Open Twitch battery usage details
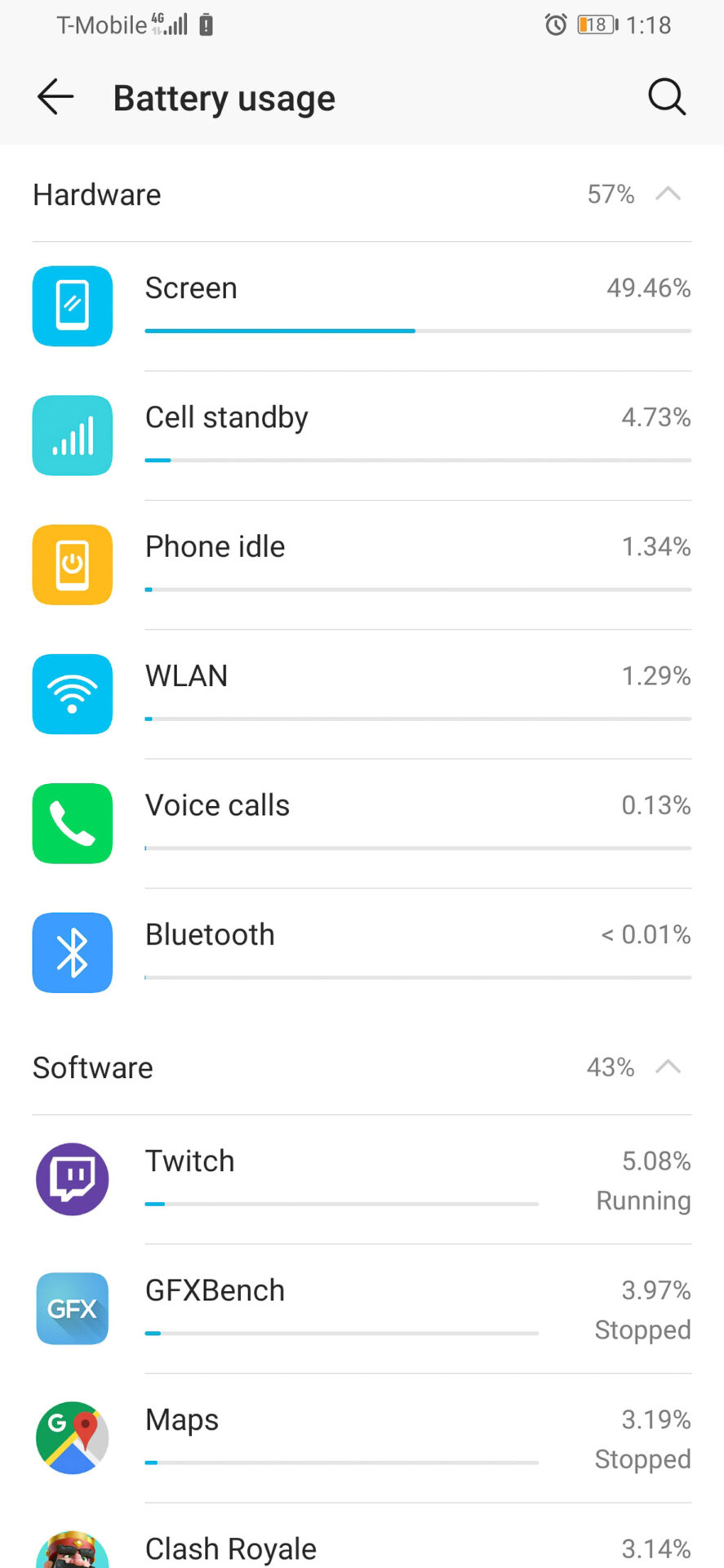 [362, 1179]
